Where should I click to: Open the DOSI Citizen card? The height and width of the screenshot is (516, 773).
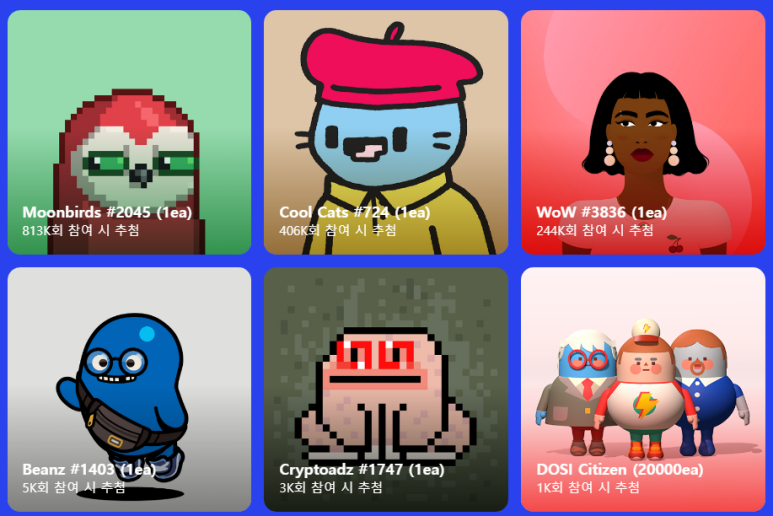tap(643, 389)
